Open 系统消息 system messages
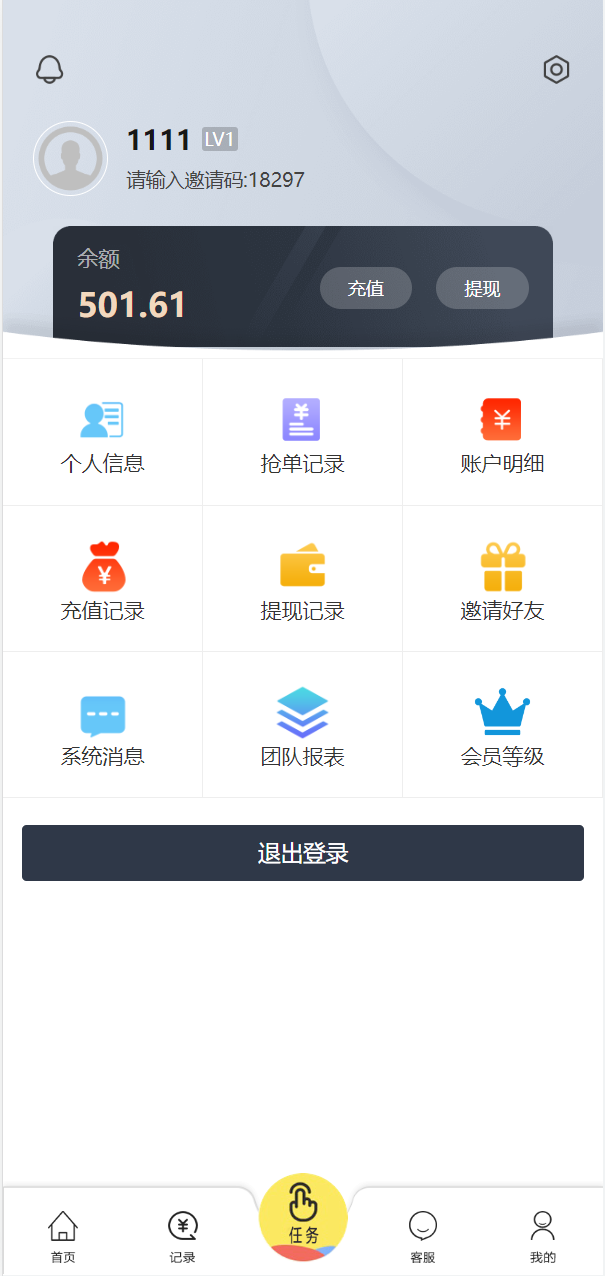 click(102, 727)
